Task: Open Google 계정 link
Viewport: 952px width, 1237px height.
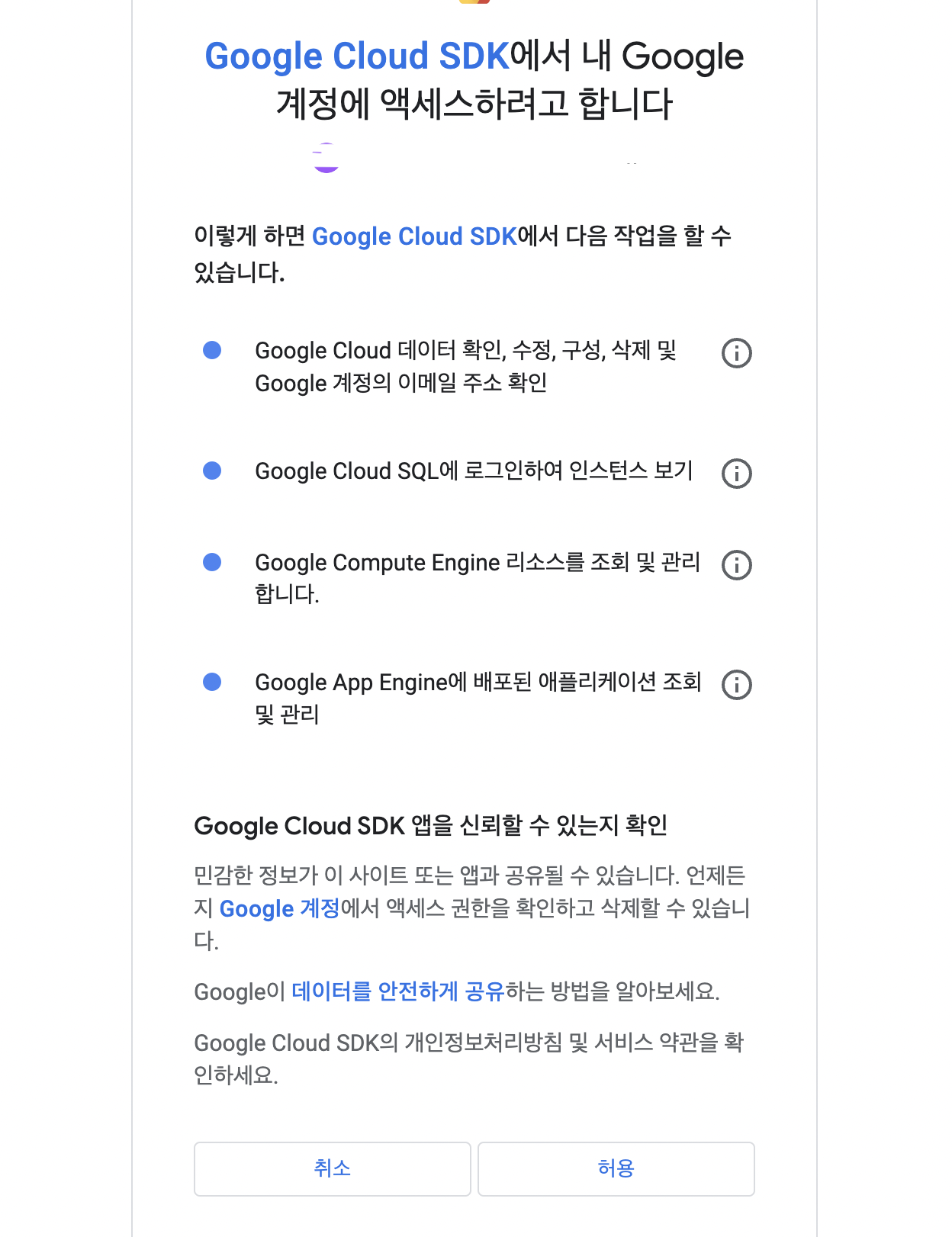Action: (279, 908)
